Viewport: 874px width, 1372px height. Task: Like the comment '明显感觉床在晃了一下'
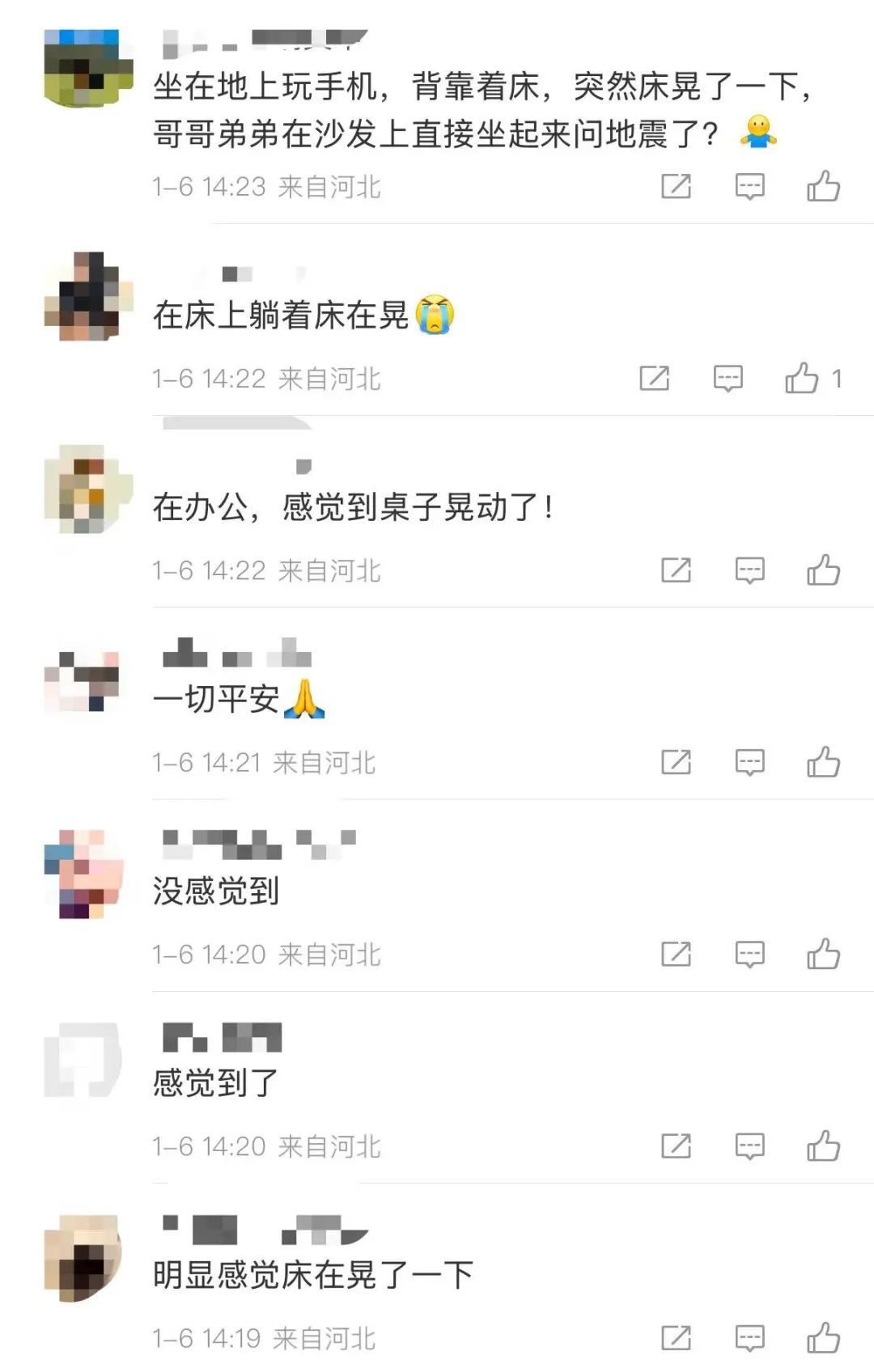pyautogui.click(x=823, y=1338)
